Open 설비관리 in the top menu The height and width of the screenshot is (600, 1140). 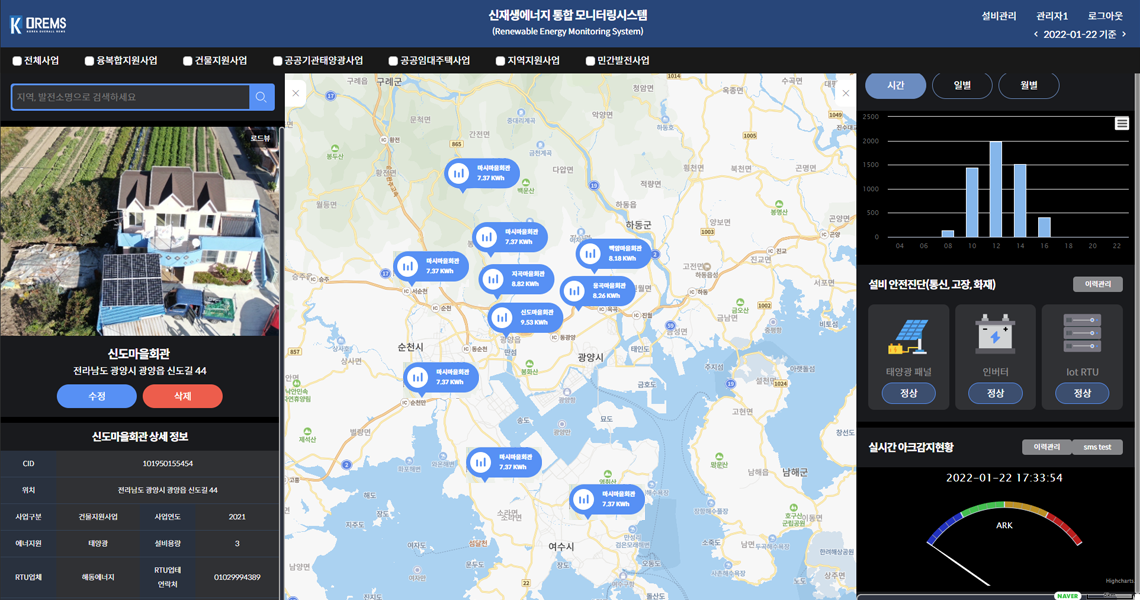(x=999, y=16)
